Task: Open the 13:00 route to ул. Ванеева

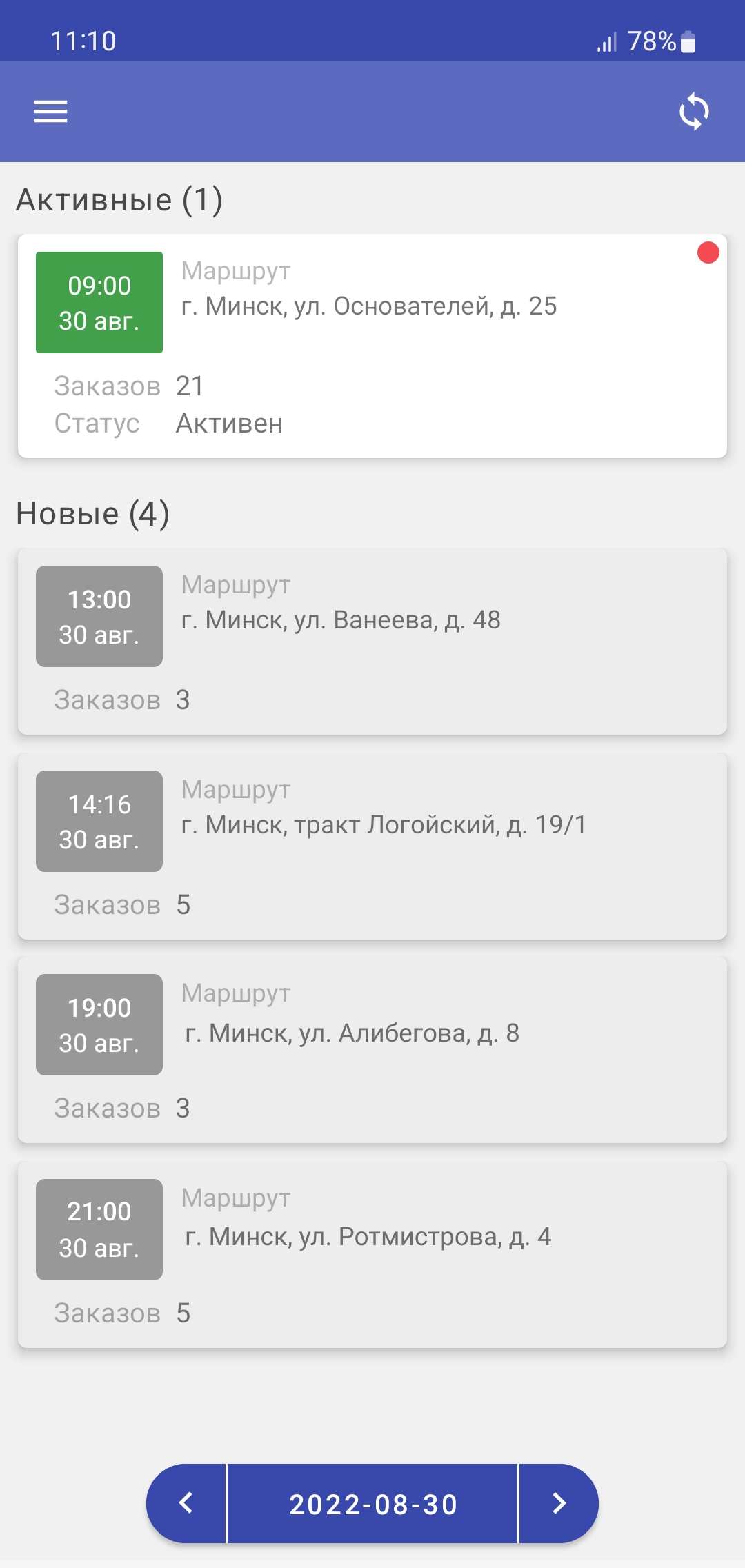Action: point(372,641)
